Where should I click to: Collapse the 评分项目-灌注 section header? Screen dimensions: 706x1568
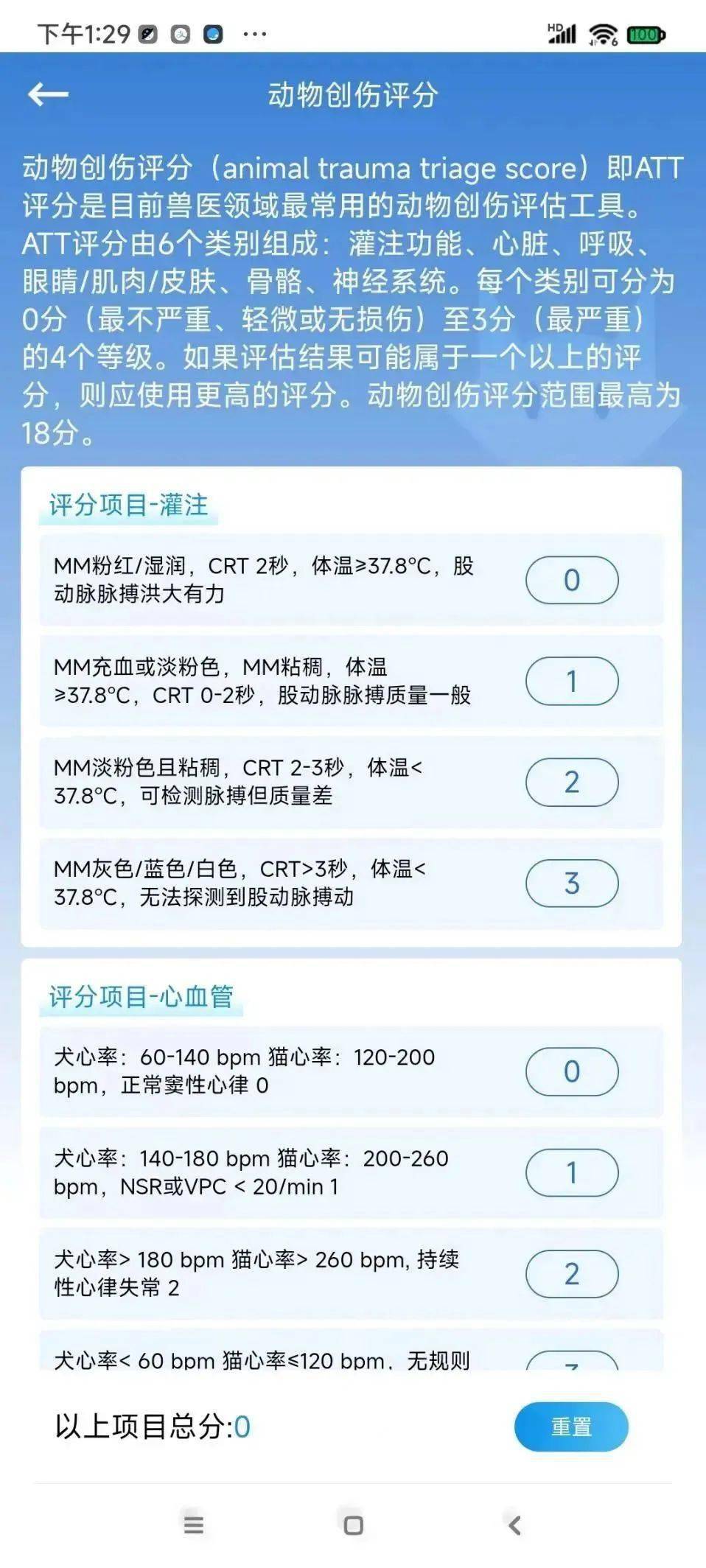(129, 505)
